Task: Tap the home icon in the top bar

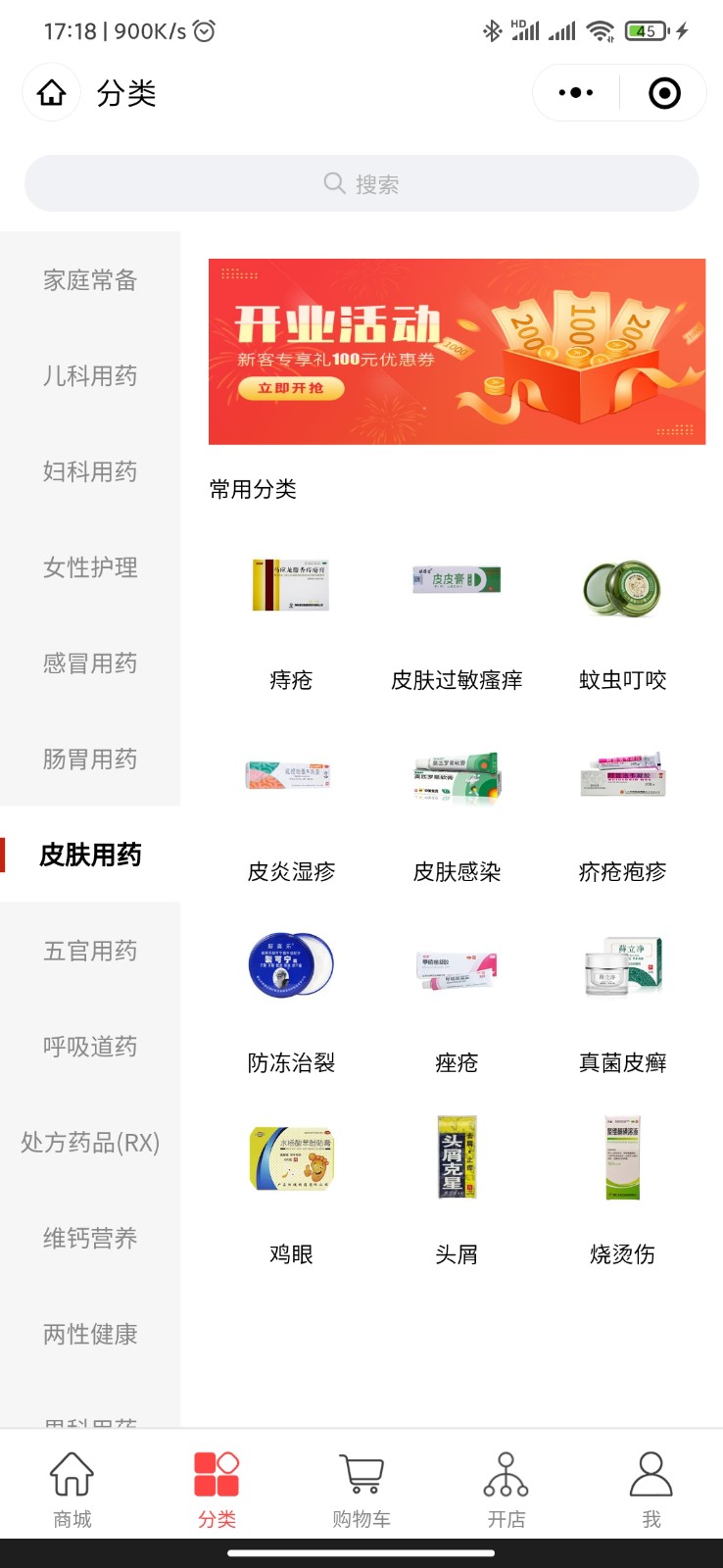Action: (51, 93)
